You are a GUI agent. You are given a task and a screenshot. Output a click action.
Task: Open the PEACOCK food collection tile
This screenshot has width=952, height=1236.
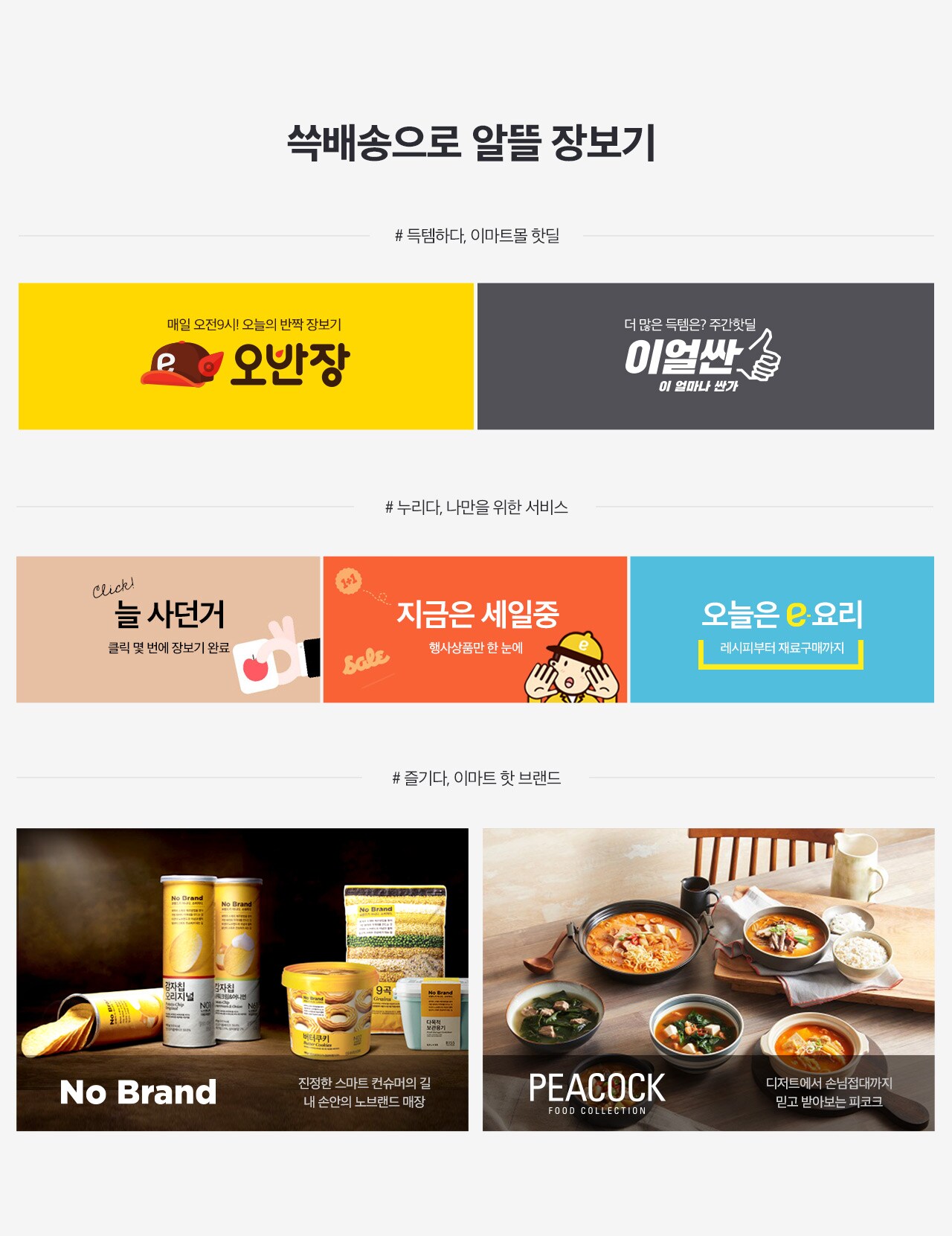(x=708, y=979)
